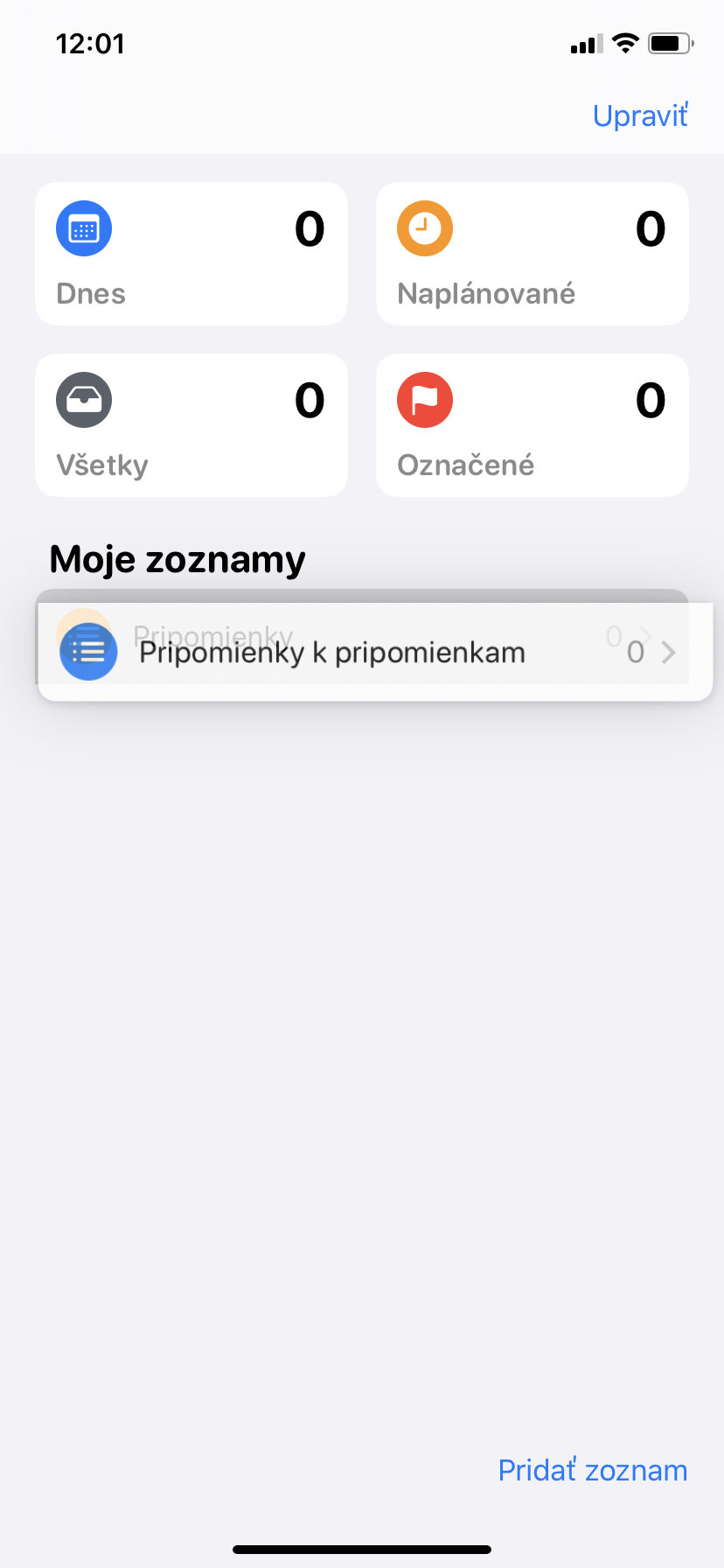Open the Pripomienky k pripomienkam list
Viewport: 724px width, 1568px height.
(x=375, y=652)
